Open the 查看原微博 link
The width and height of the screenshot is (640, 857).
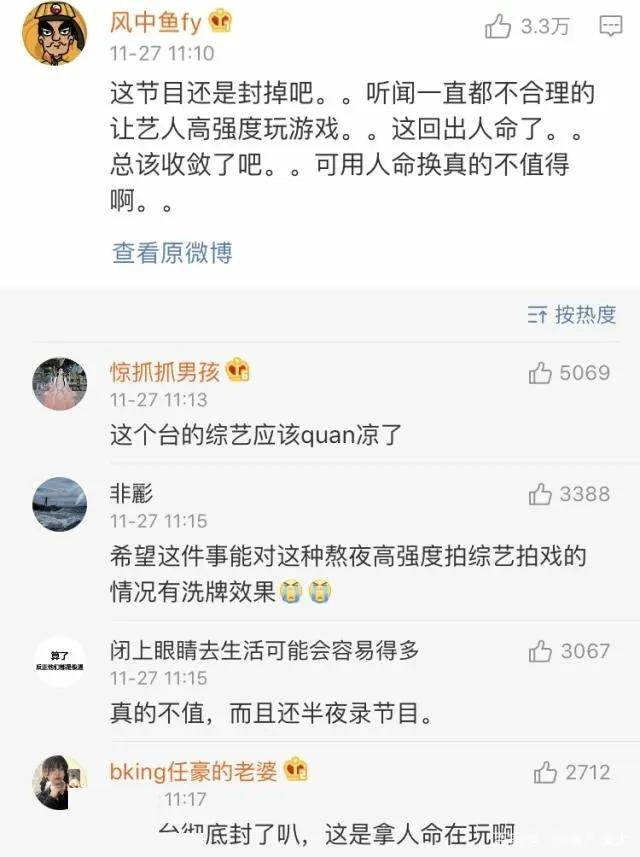point(172,253)
